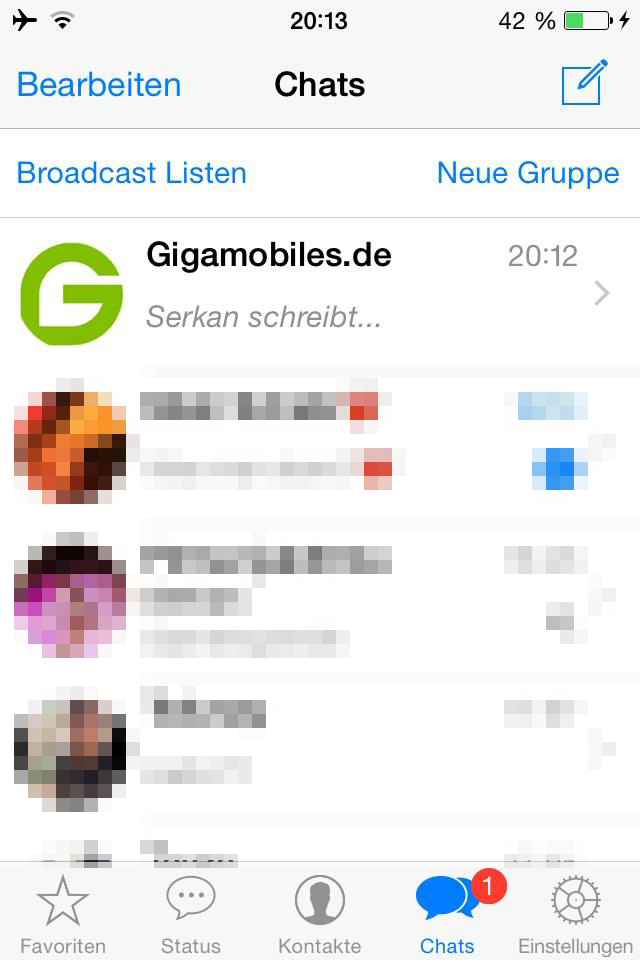This screenshot has width=640, height=960.
Task: Open Broadcast Listen
Action: click(132, 173)
